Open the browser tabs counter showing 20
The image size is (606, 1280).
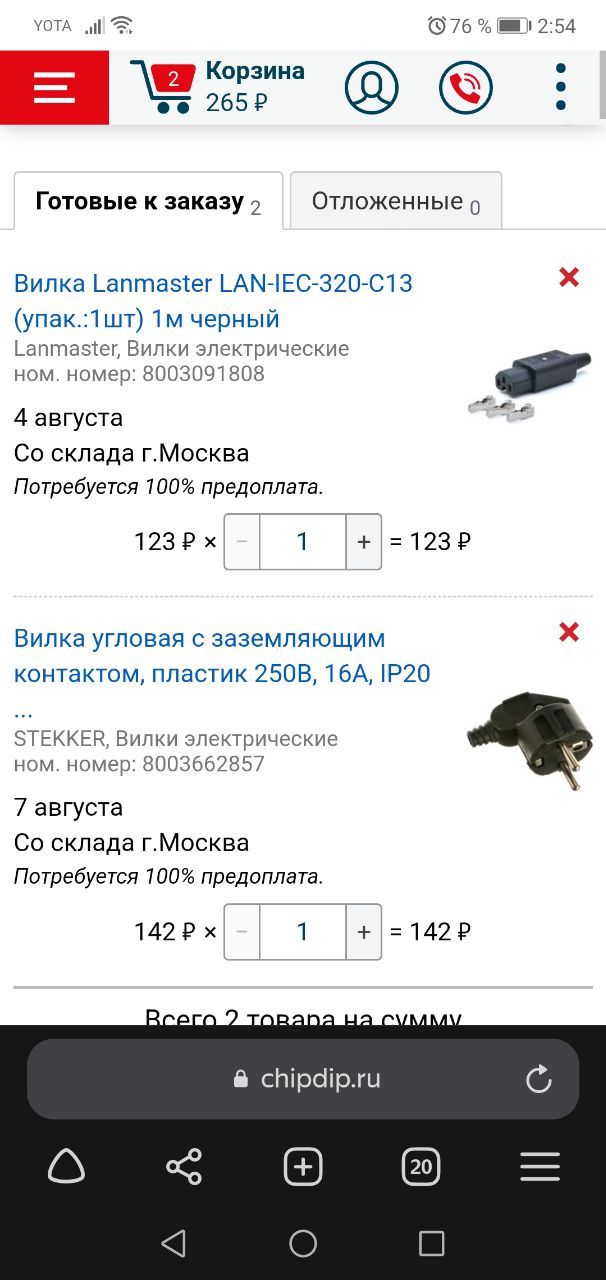[421, 1166]
